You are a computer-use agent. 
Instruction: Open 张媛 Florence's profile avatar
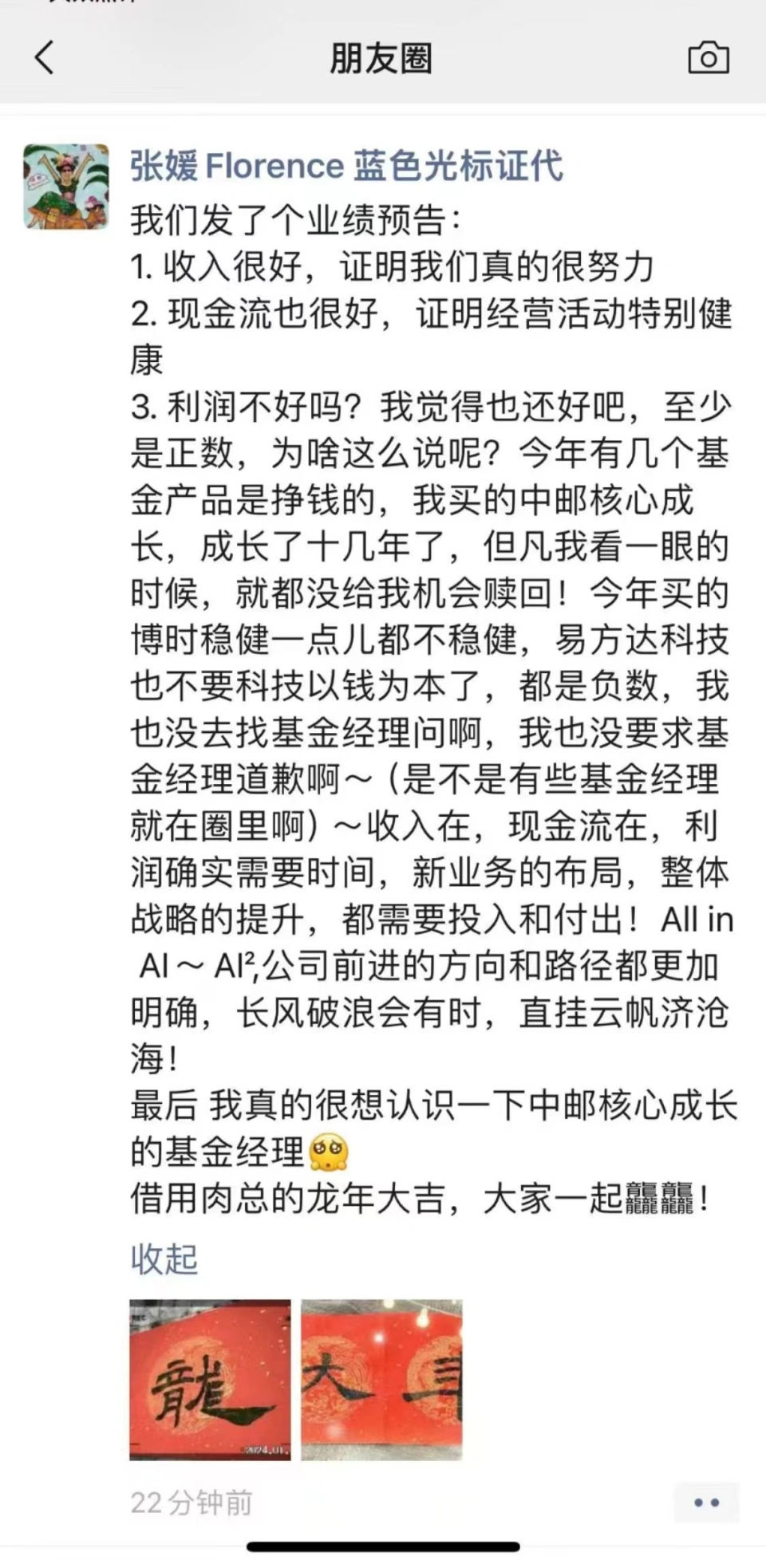66,187
